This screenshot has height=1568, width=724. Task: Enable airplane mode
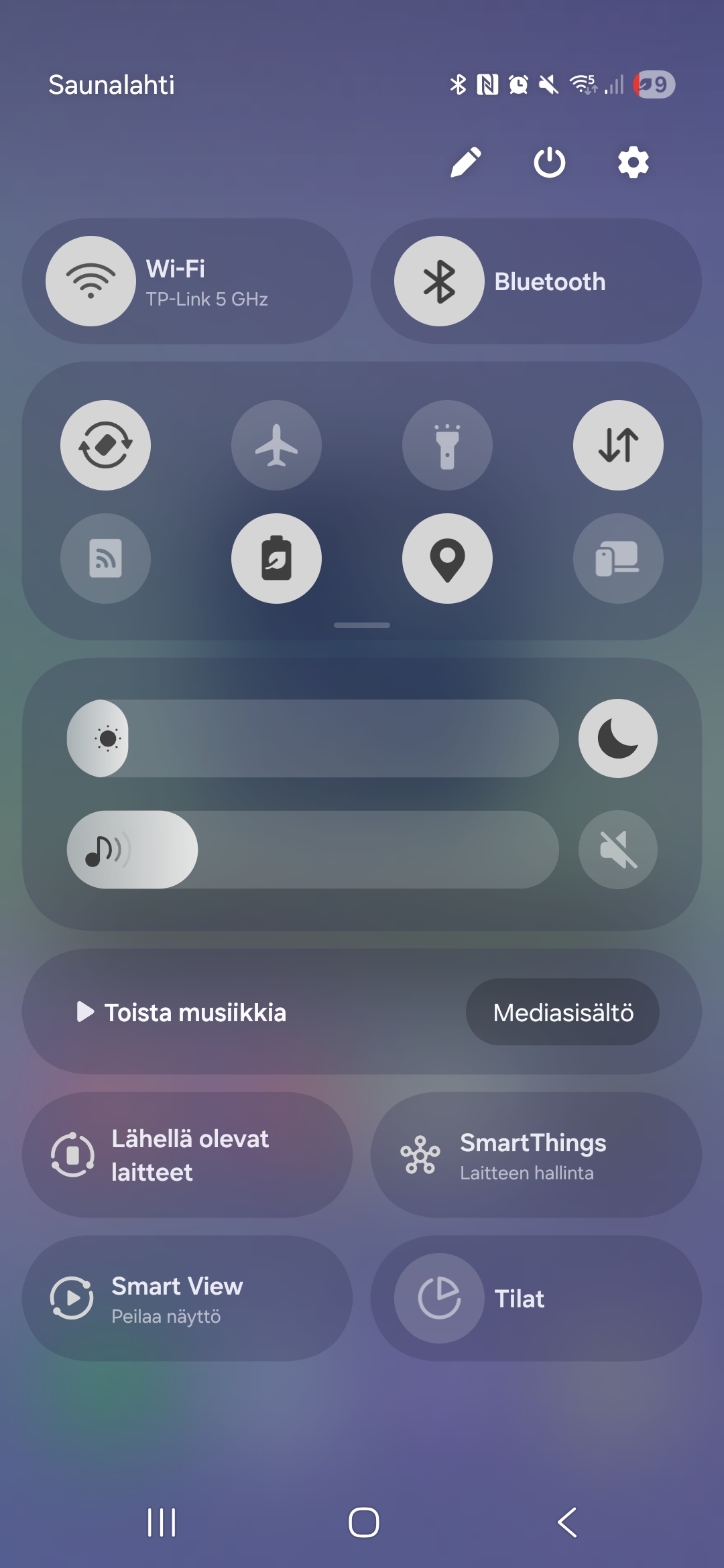click(x=276, y=445)
